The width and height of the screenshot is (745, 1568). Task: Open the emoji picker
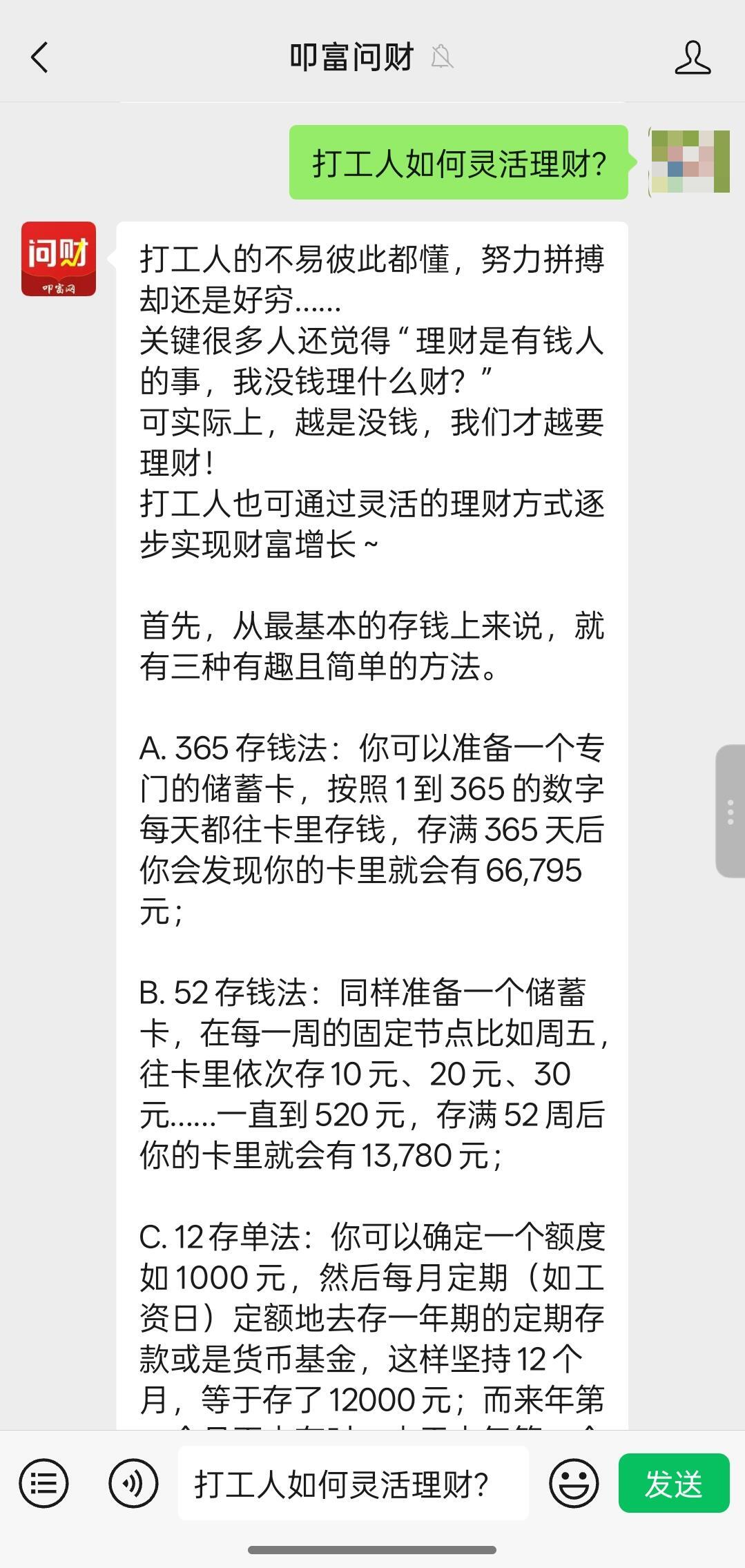573,1482
